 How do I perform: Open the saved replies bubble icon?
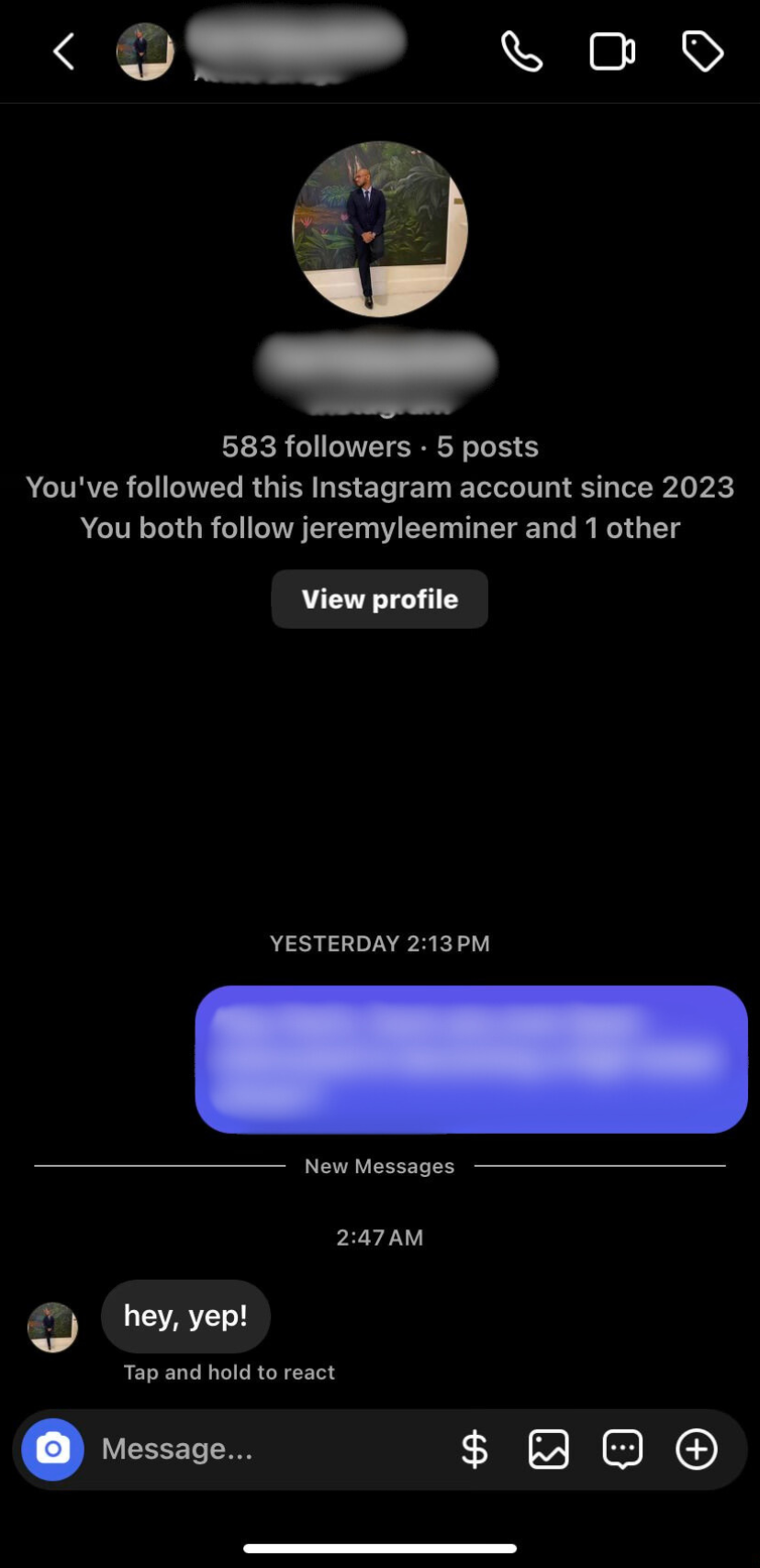click(x=622, y=1450)
